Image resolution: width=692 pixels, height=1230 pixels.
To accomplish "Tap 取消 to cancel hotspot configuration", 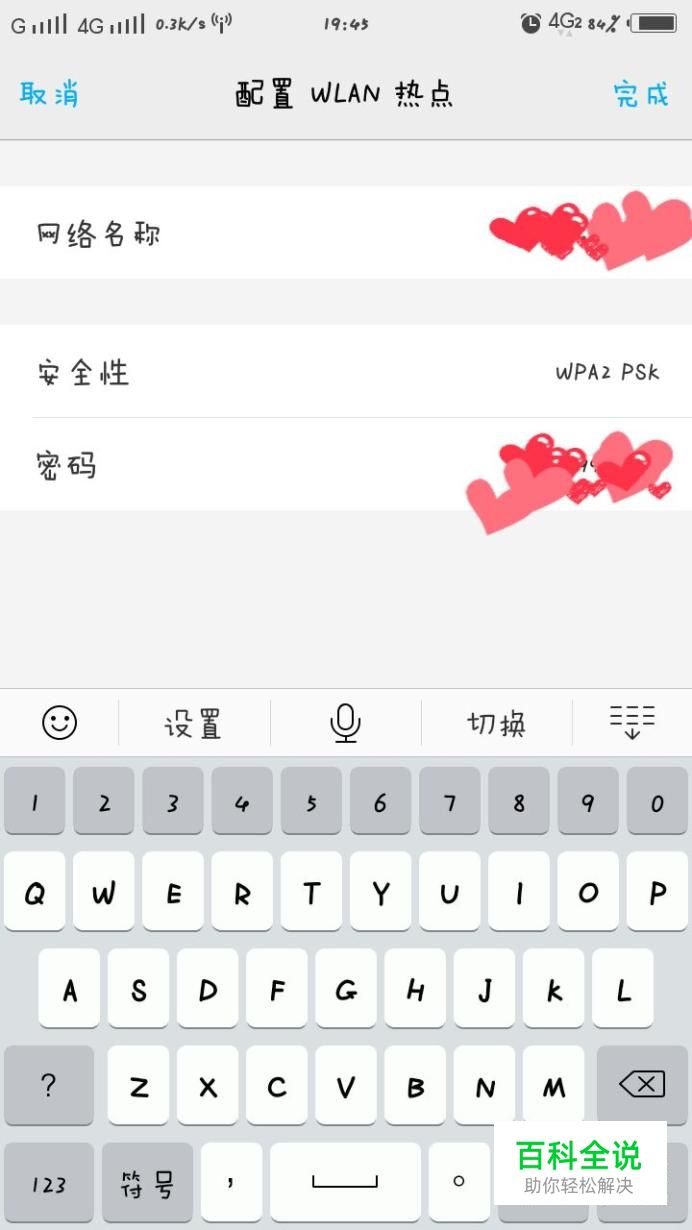I will tap(49, 94).
